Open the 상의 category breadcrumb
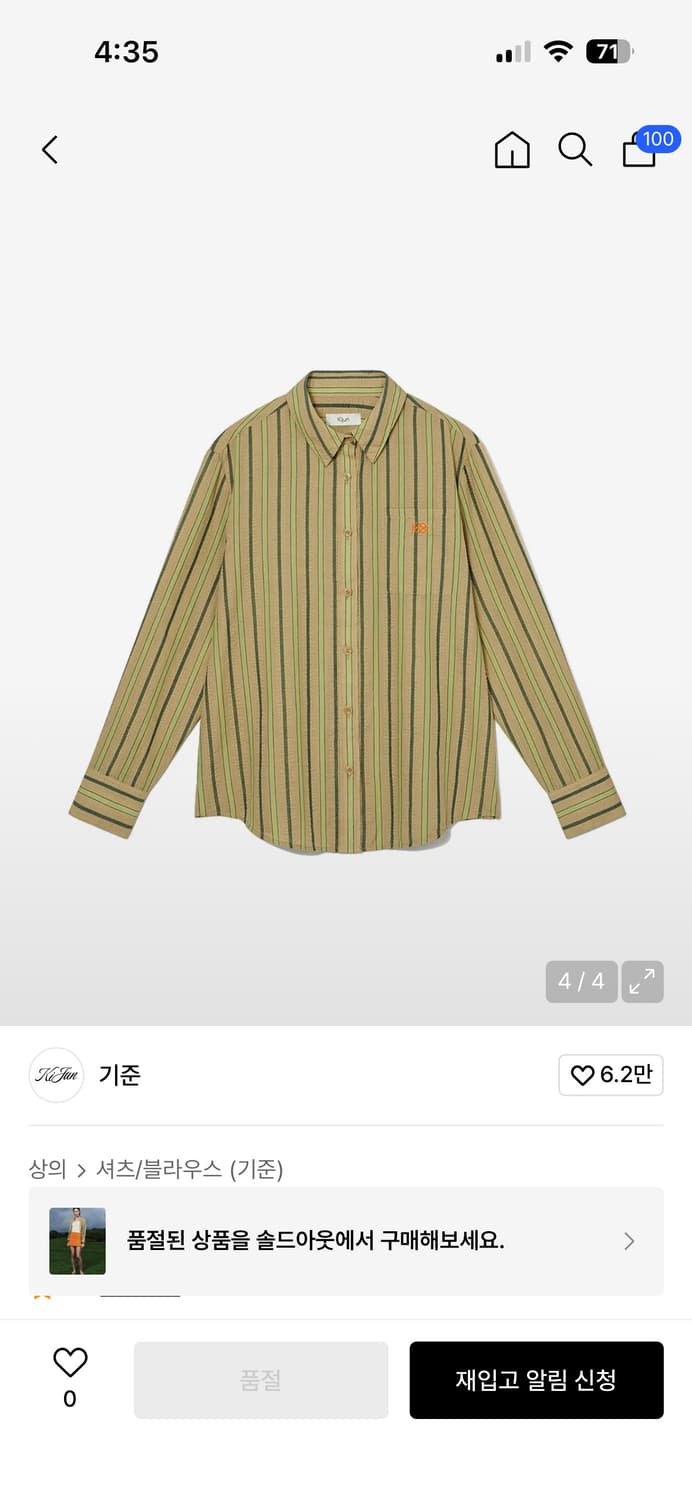Viewport: 692px width, 1500px height. (x=47, y=1169)
